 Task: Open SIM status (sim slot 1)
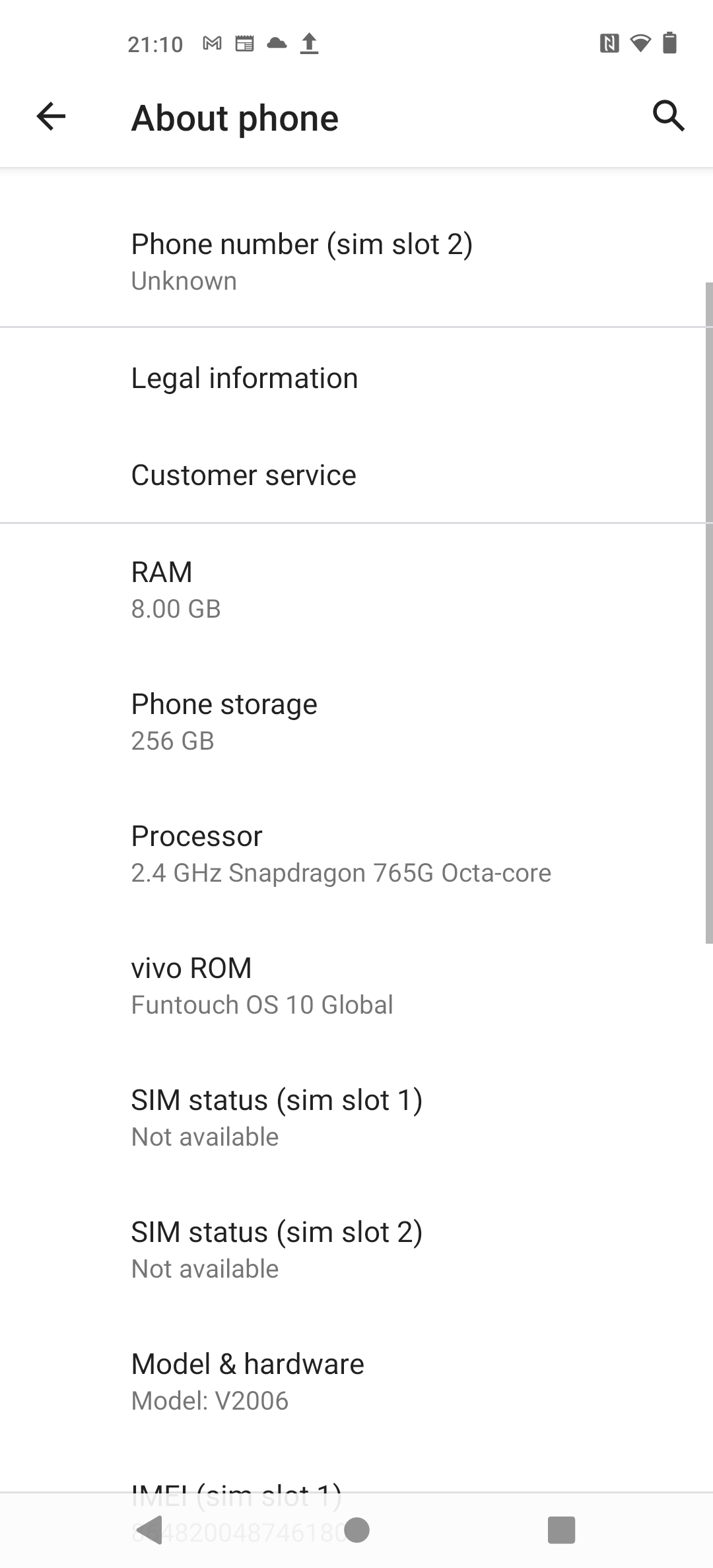[356, 1118]
